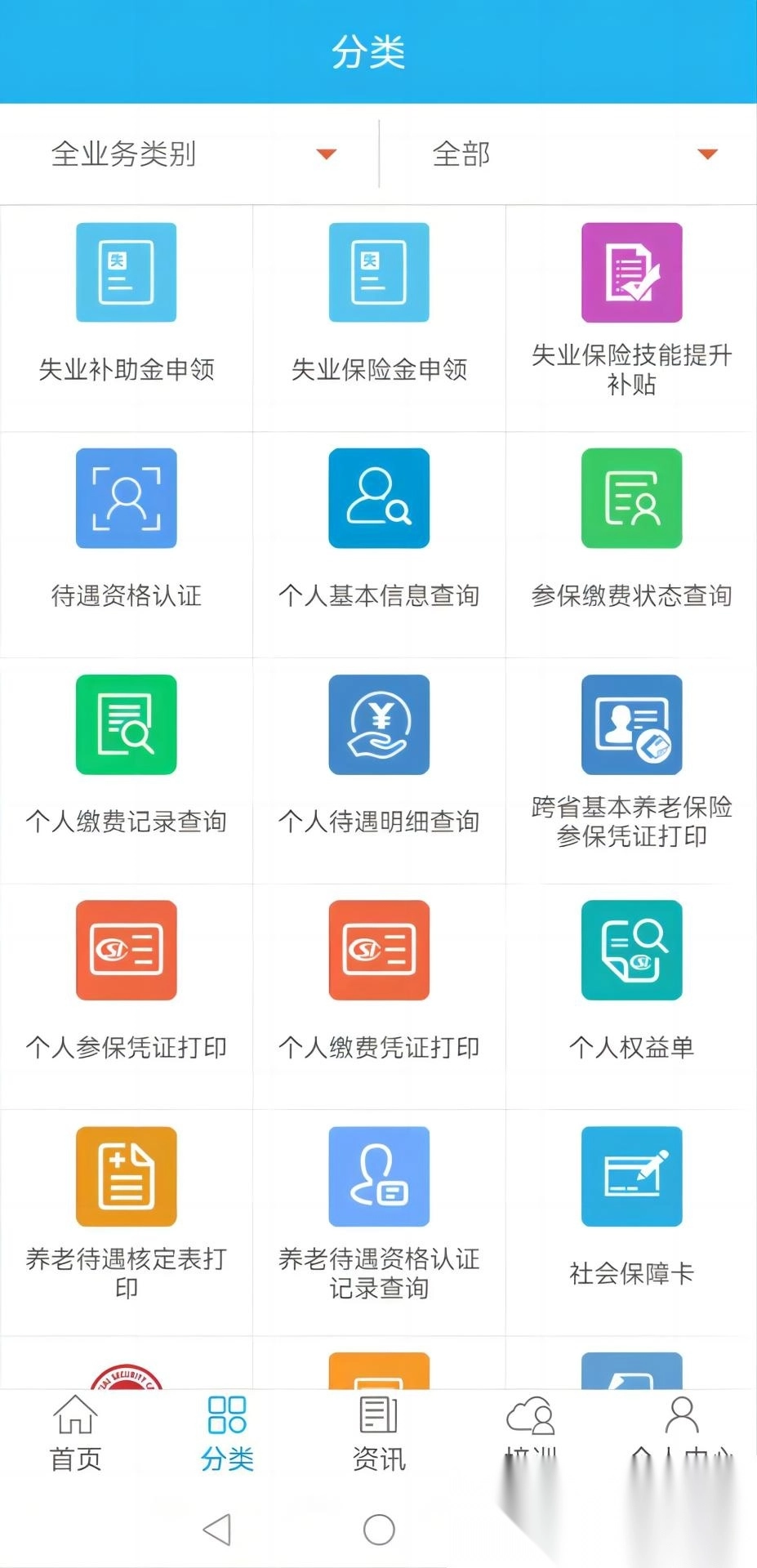This screenshot has width=757, height=1568.
Task: Tap the system back button
Action: pyautogui.click(x=217, y=1529)
